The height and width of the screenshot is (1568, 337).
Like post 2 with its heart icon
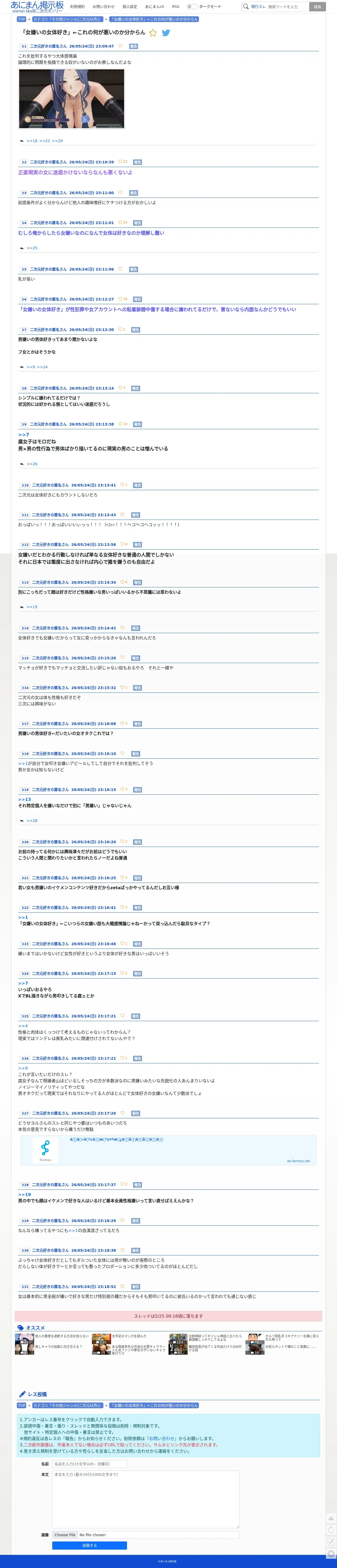tap(120, 162)
